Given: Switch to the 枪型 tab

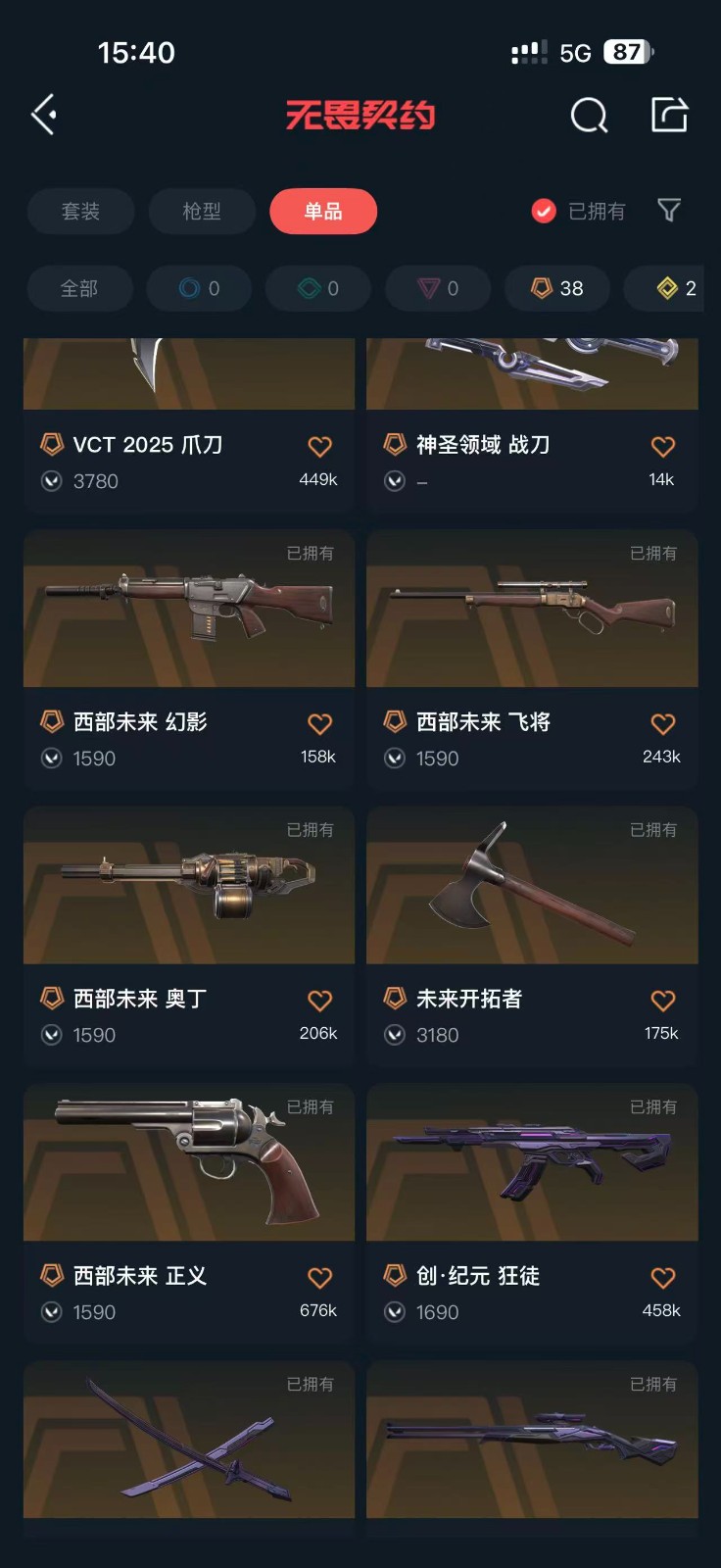Looking at the screenshot, I should point(202,211).
